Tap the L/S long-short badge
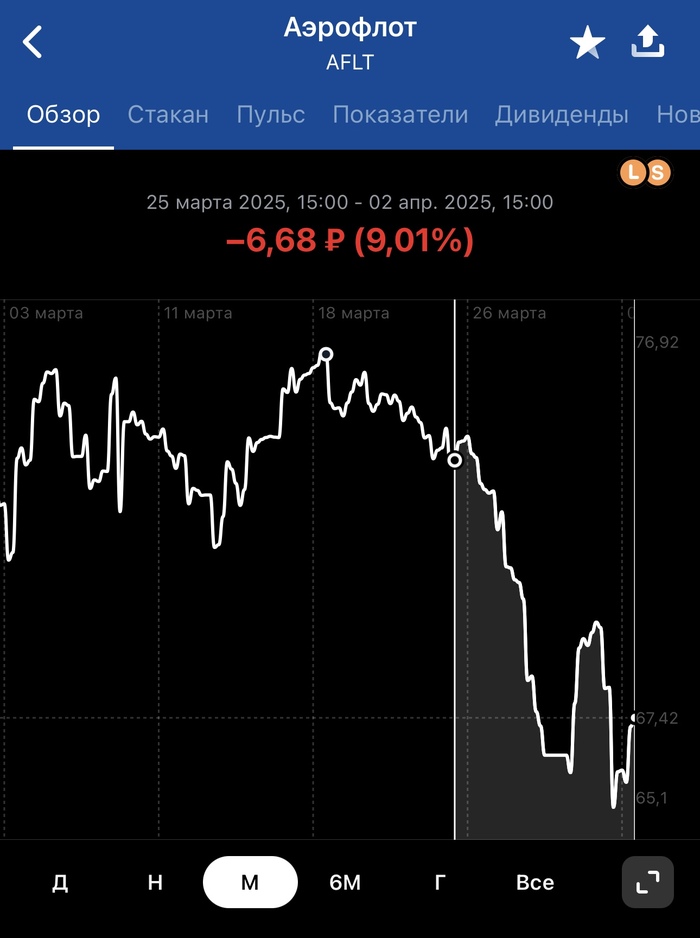The height and width of the screenshot is (938, 700). tap(644, 172)
